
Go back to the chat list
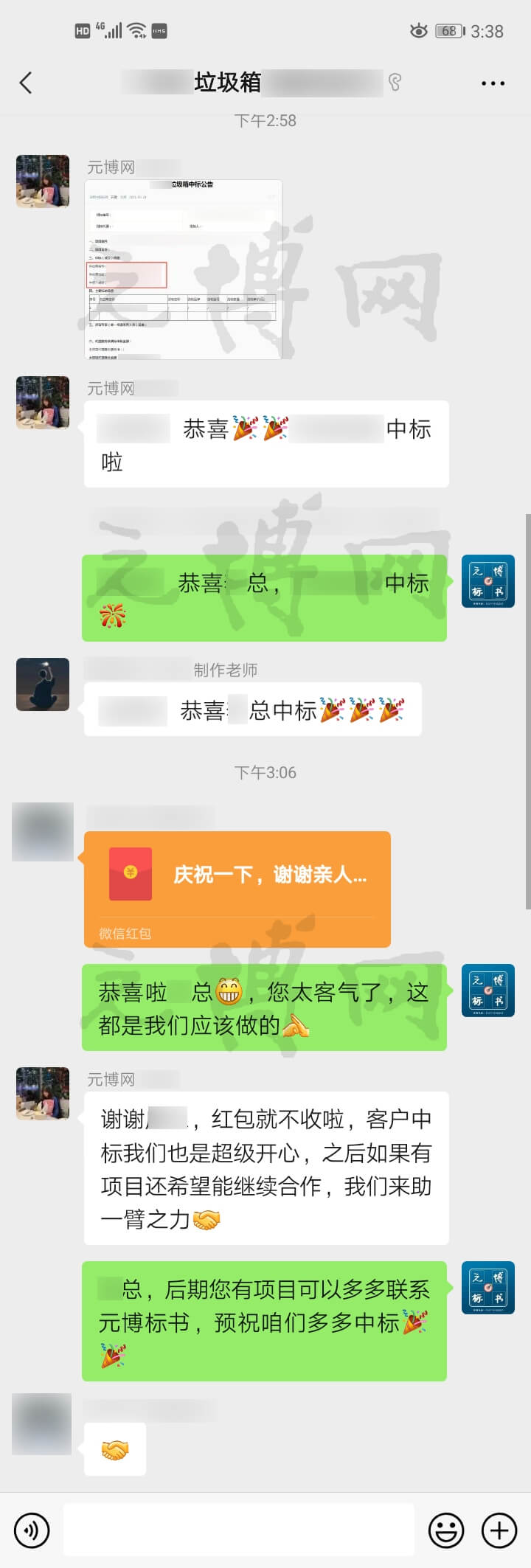click(x=26, y=83)
